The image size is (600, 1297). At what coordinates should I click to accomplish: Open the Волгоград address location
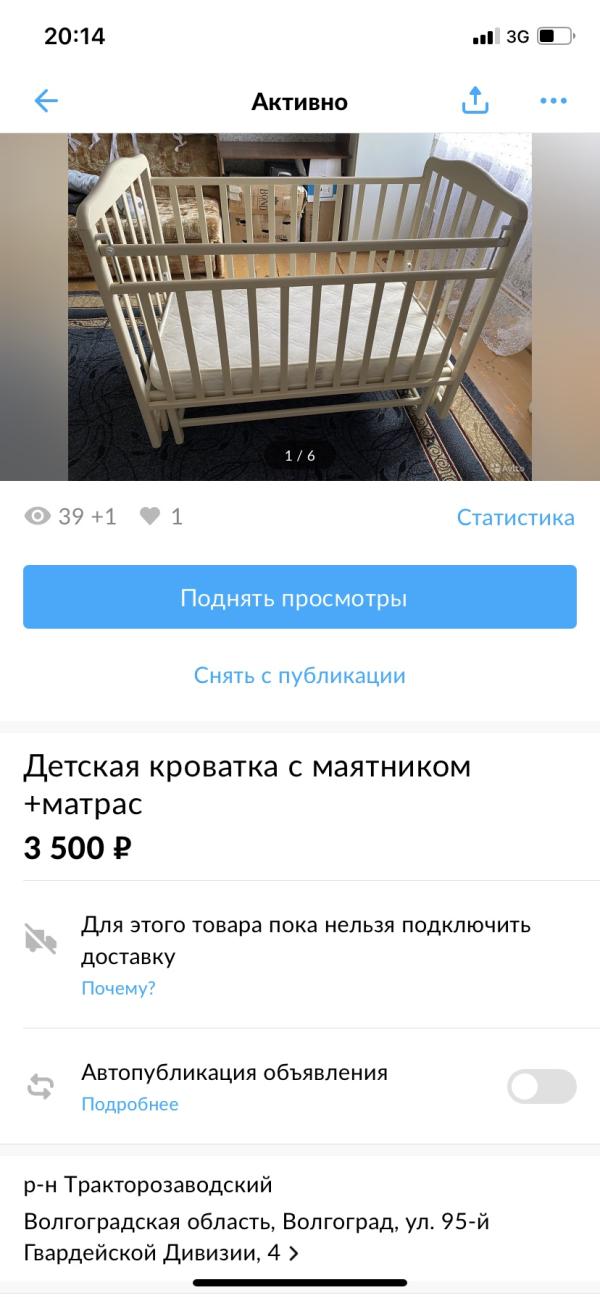[256, 1236]
